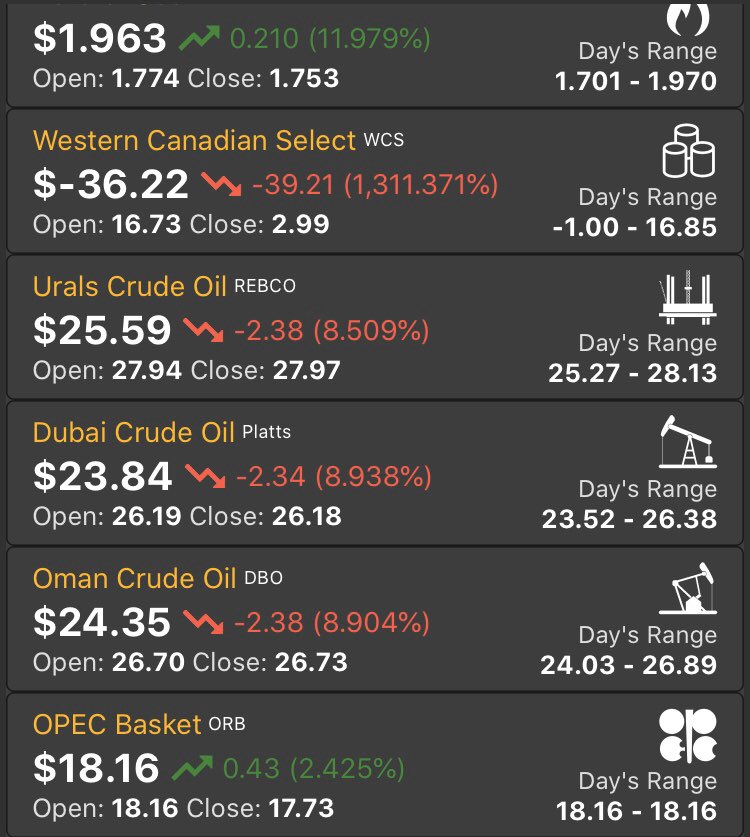Select the Dubai Crude Oil card
Viewport: 750px width, 837px height.
[375, 474]
